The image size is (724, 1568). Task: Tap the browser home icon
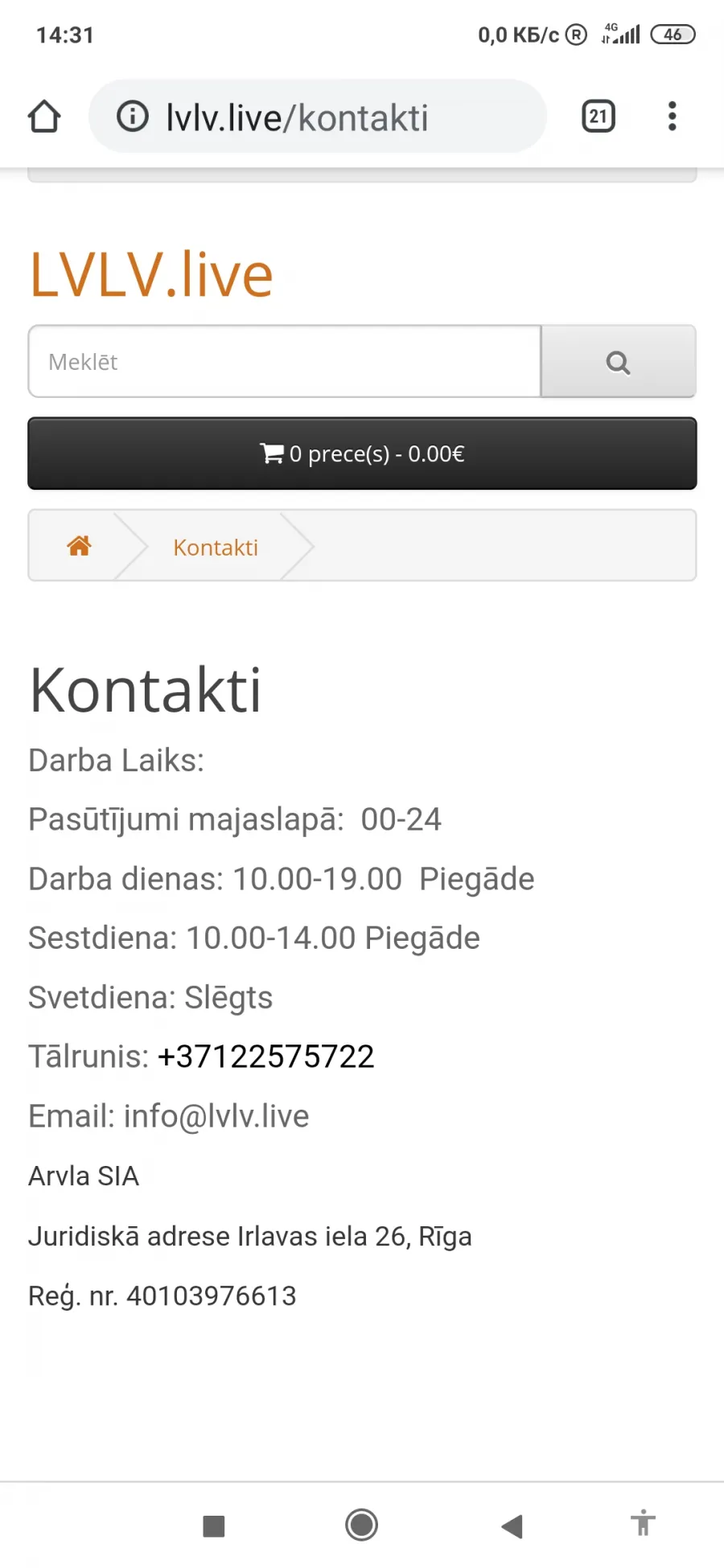44,117
